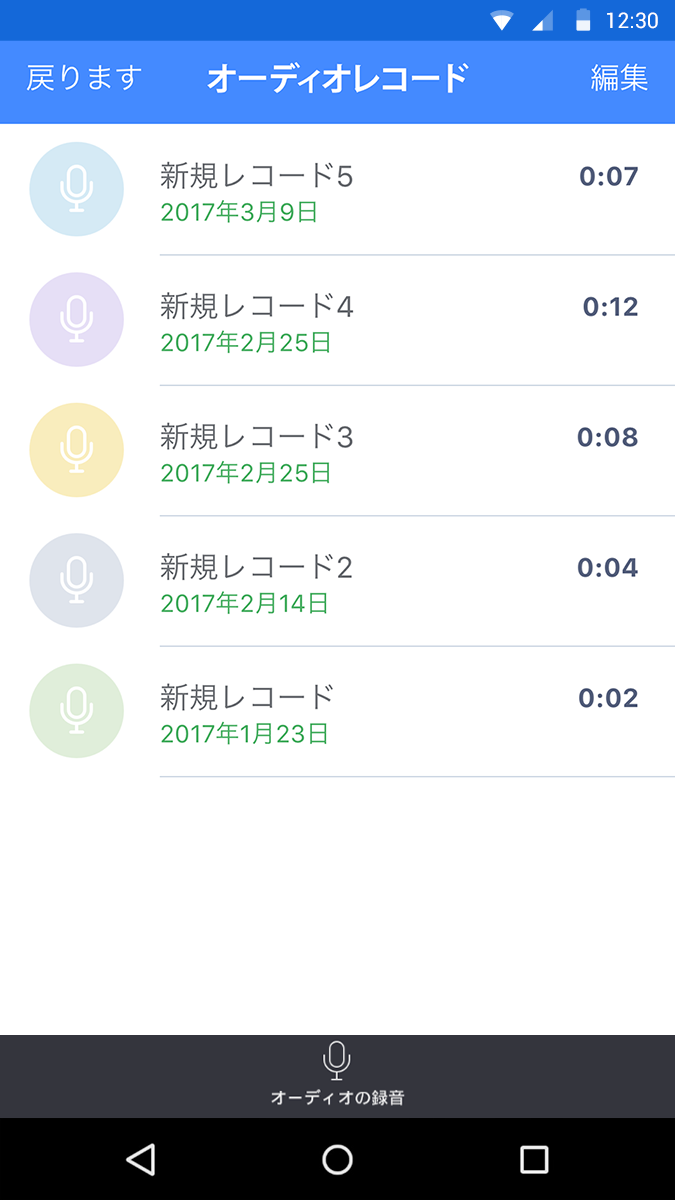Open 新規レコード5 recording
The height and width of the screenshot is (1200, 675).
(256, 178)
